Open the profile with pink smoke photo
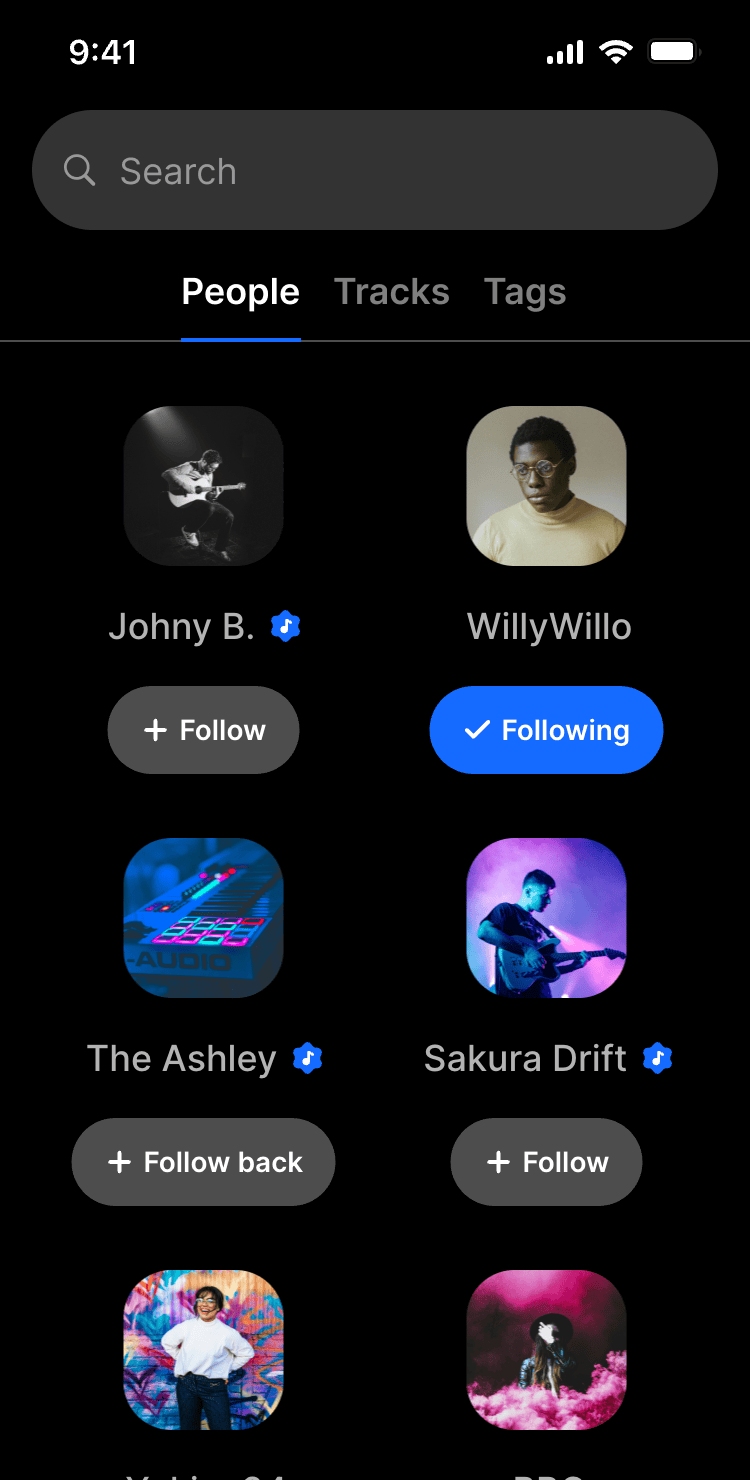Image resolution: width=750 pixels, height=1480 pixels. pos(546,1350)
